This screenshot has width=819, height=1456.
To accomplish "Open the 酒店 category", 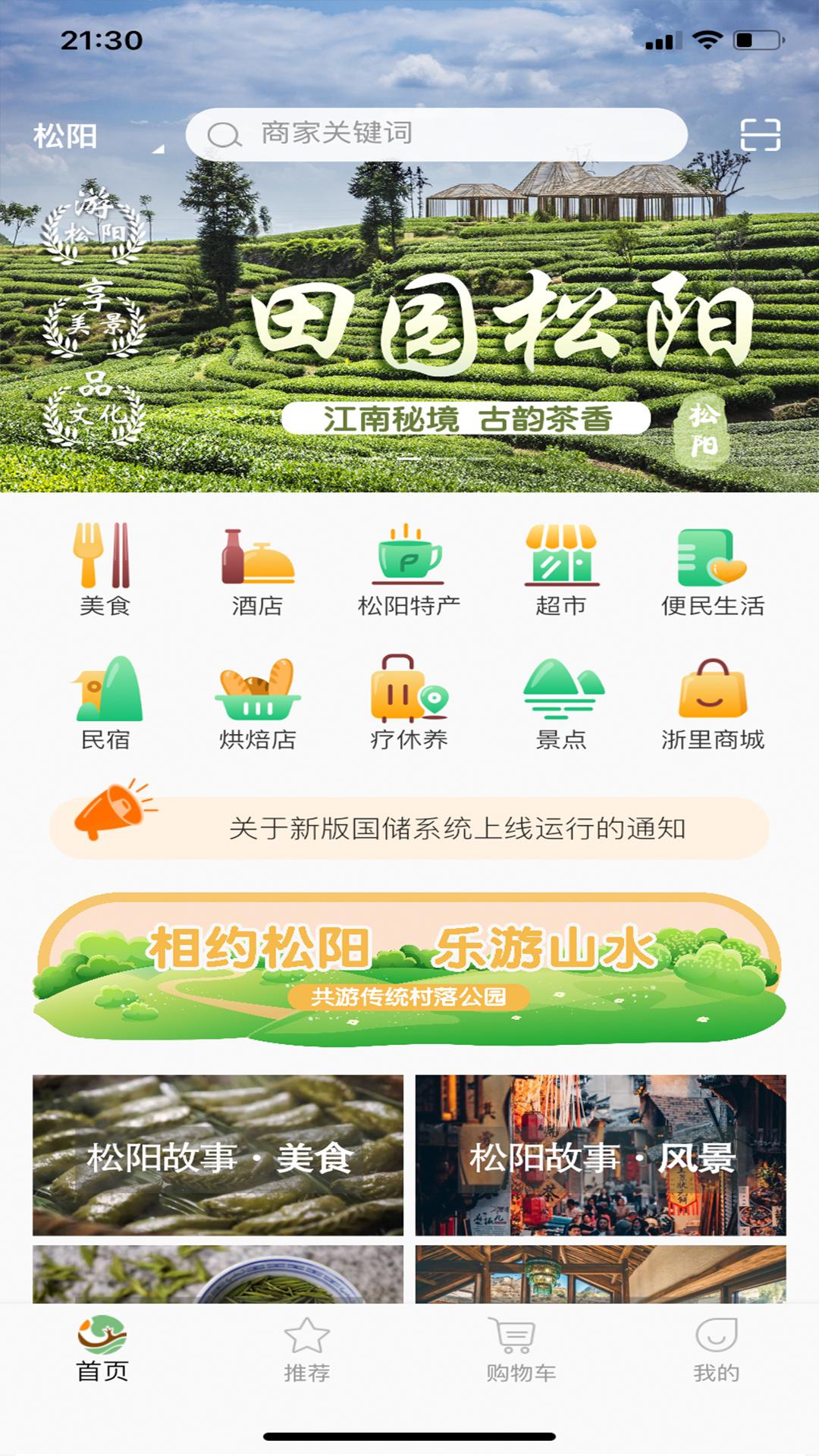I will (x=257, y=569).
